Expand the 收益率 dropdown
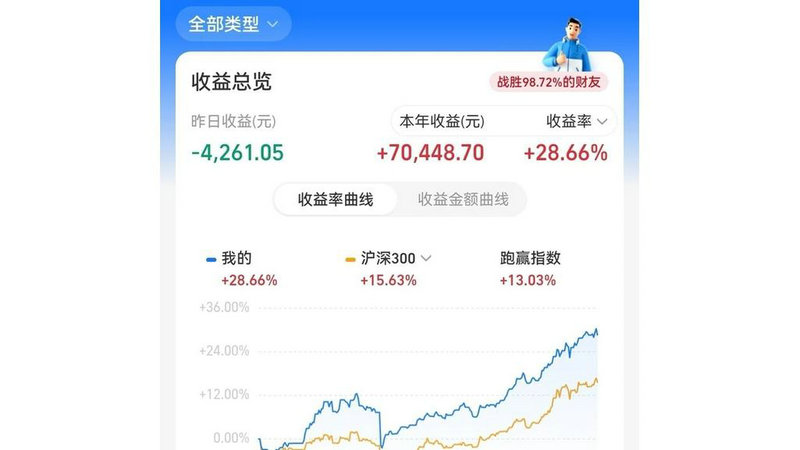Image resolution: width=800 pixels, height=450 pixels. coord(577,121)
